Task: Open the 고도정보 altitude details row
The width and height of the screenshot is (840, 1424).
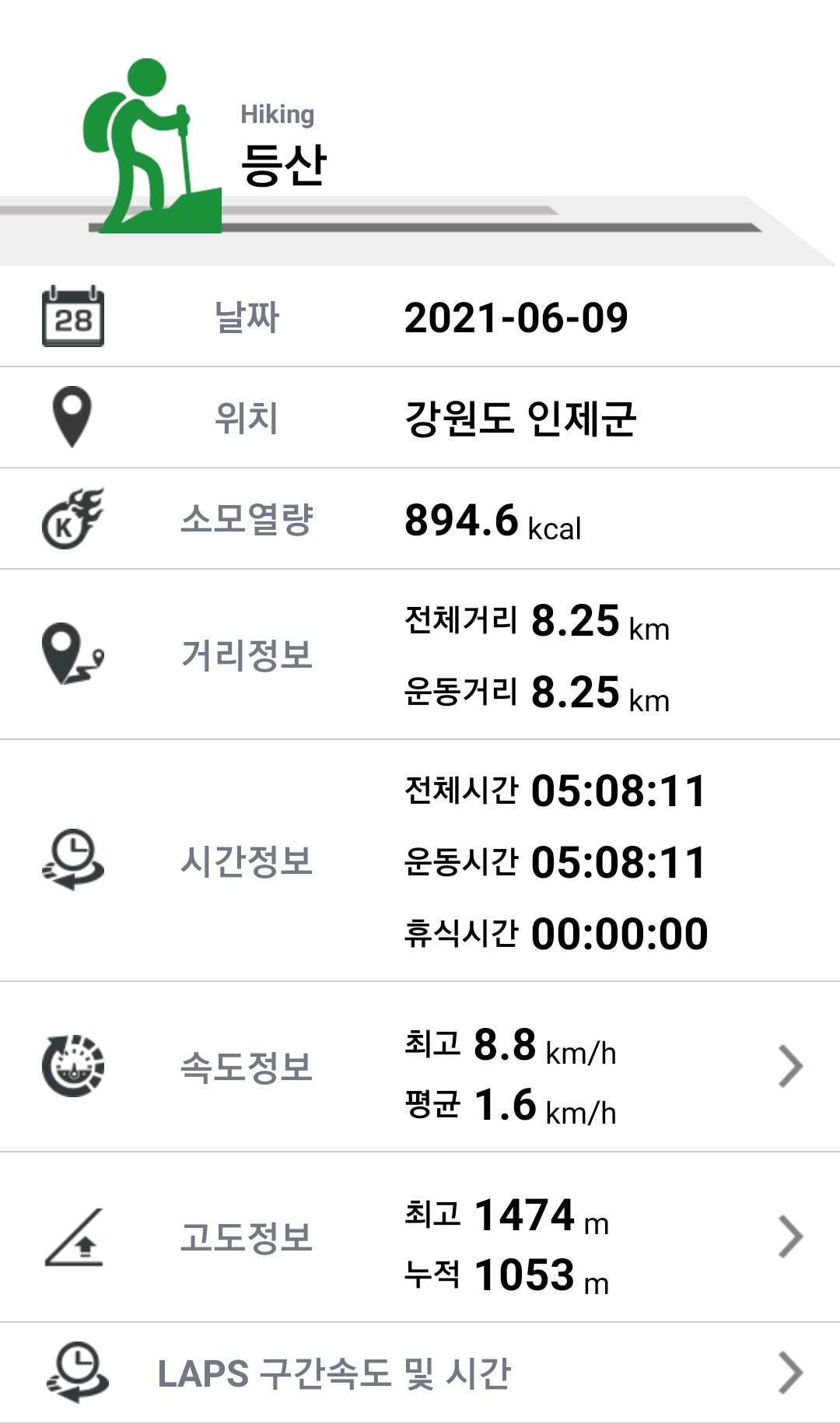Action: (x=789, y=1236)
